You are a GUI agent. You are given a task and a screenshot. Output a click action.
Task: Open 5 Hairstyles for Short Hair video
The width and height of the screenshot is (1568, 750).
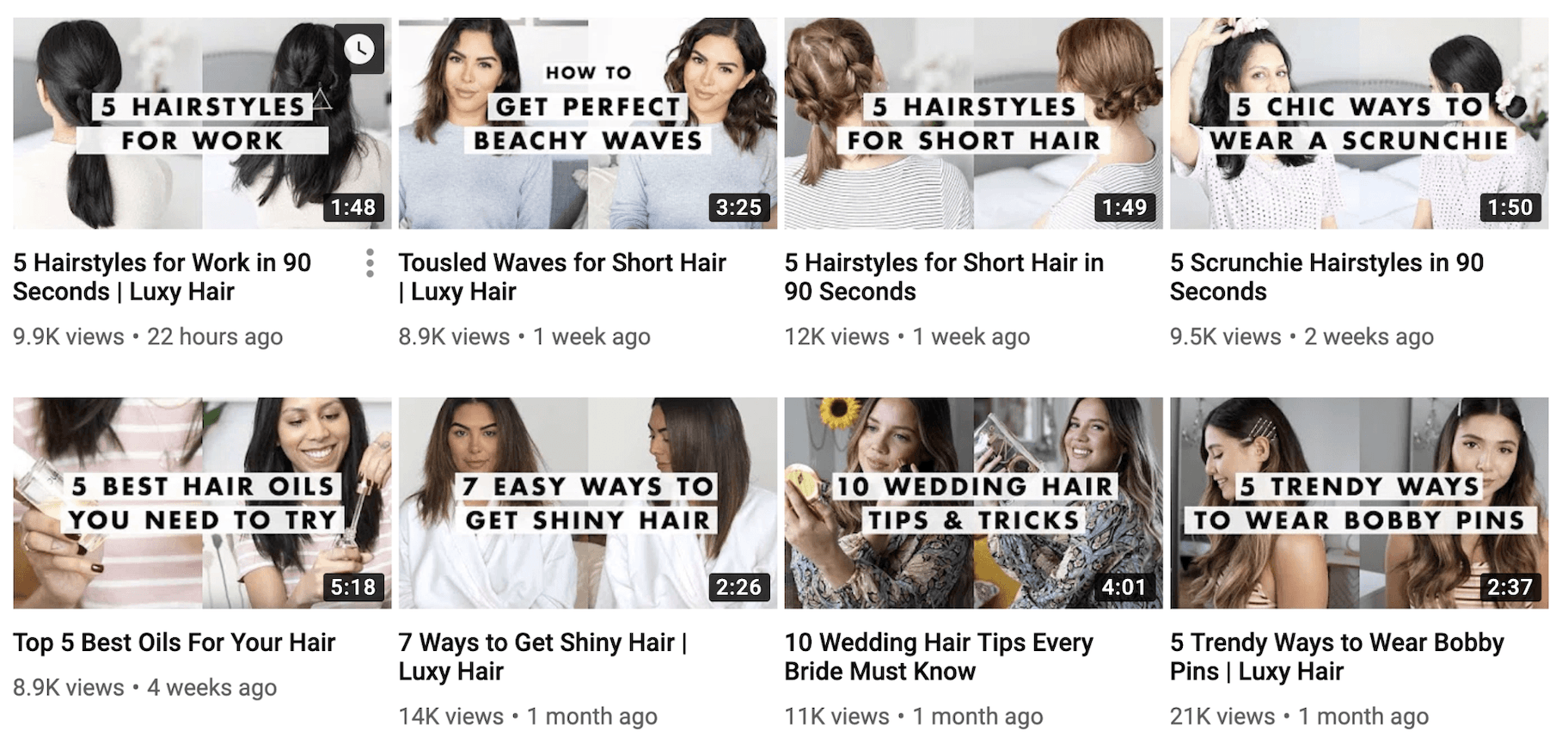(x=973, y=125)
